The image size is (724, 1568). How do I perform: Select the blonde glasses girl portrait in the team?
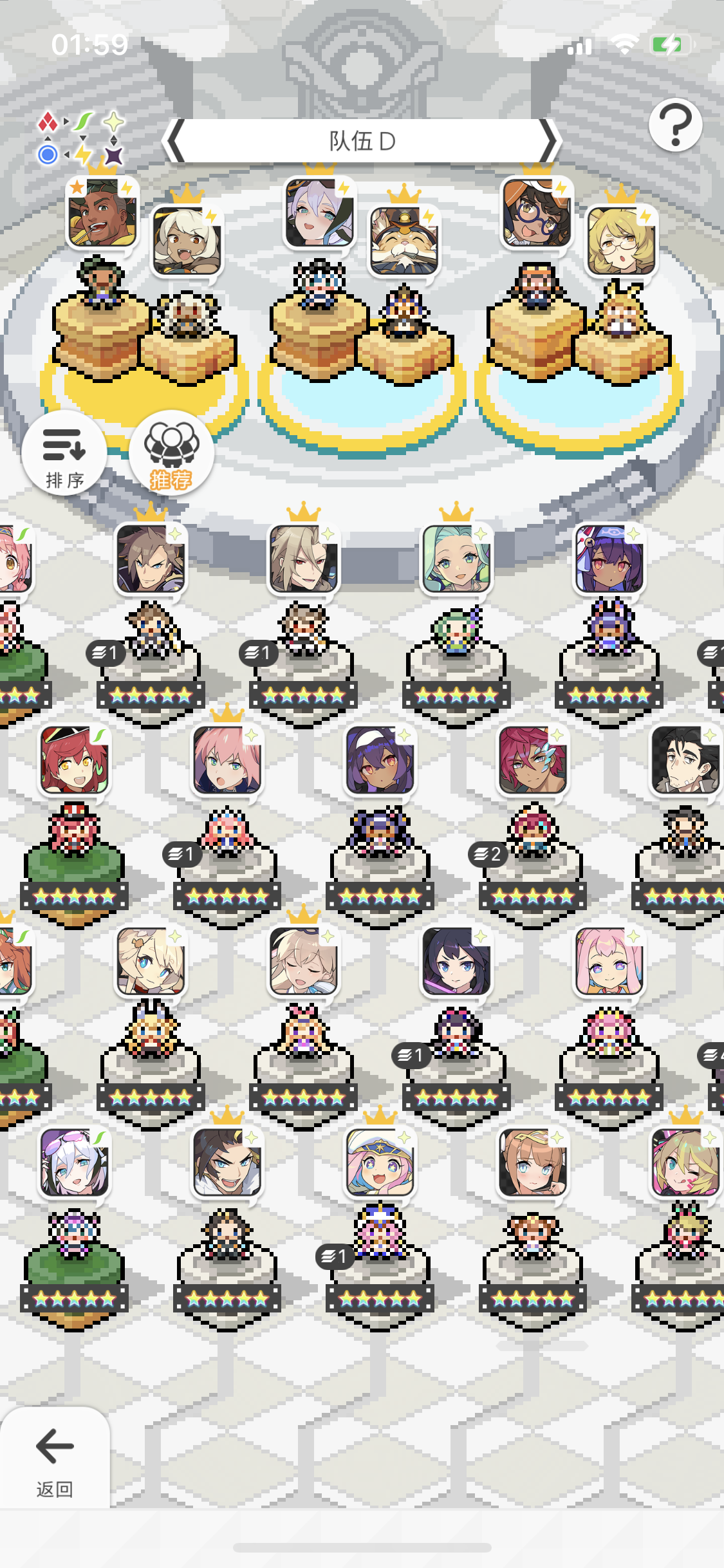(621, 241)
